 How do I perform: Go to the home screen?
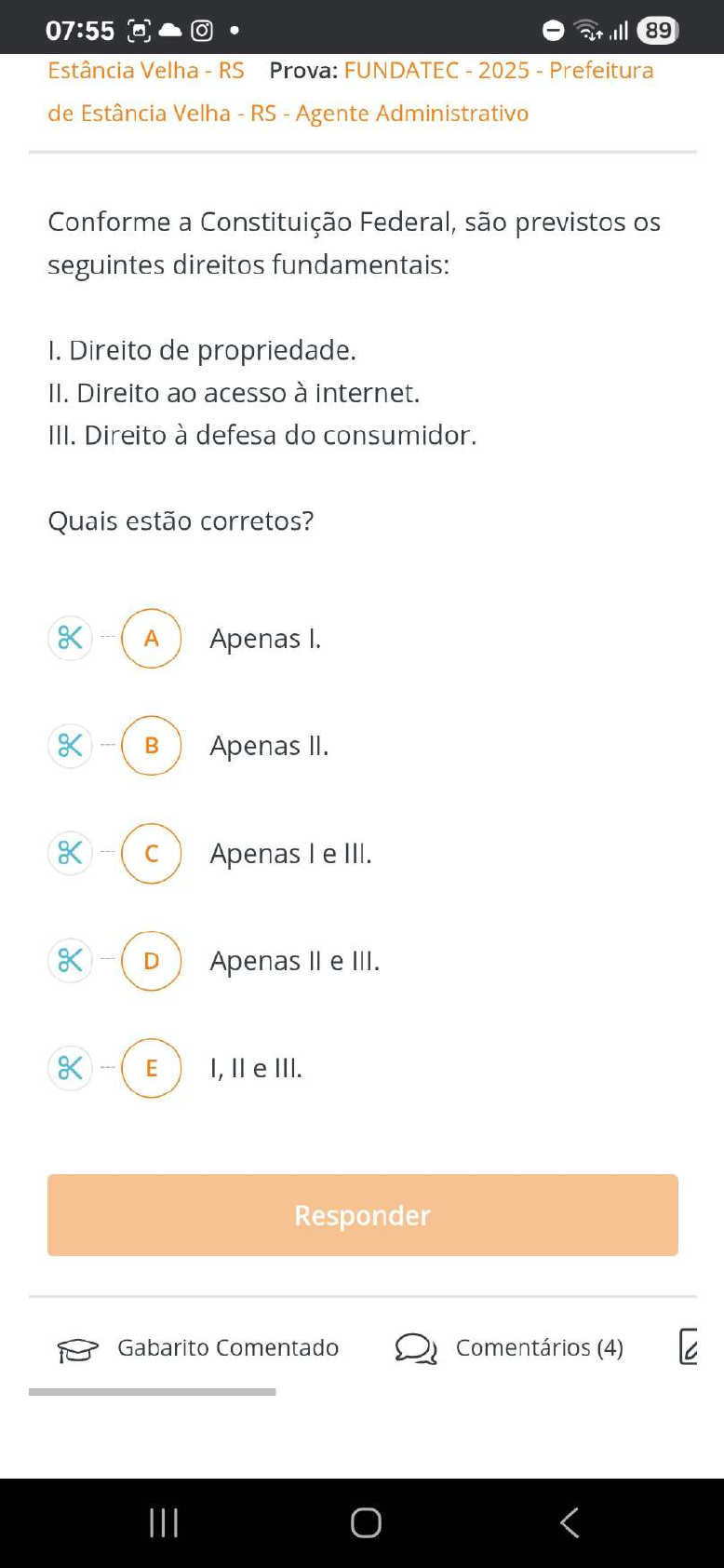[x=366, y=1523]
